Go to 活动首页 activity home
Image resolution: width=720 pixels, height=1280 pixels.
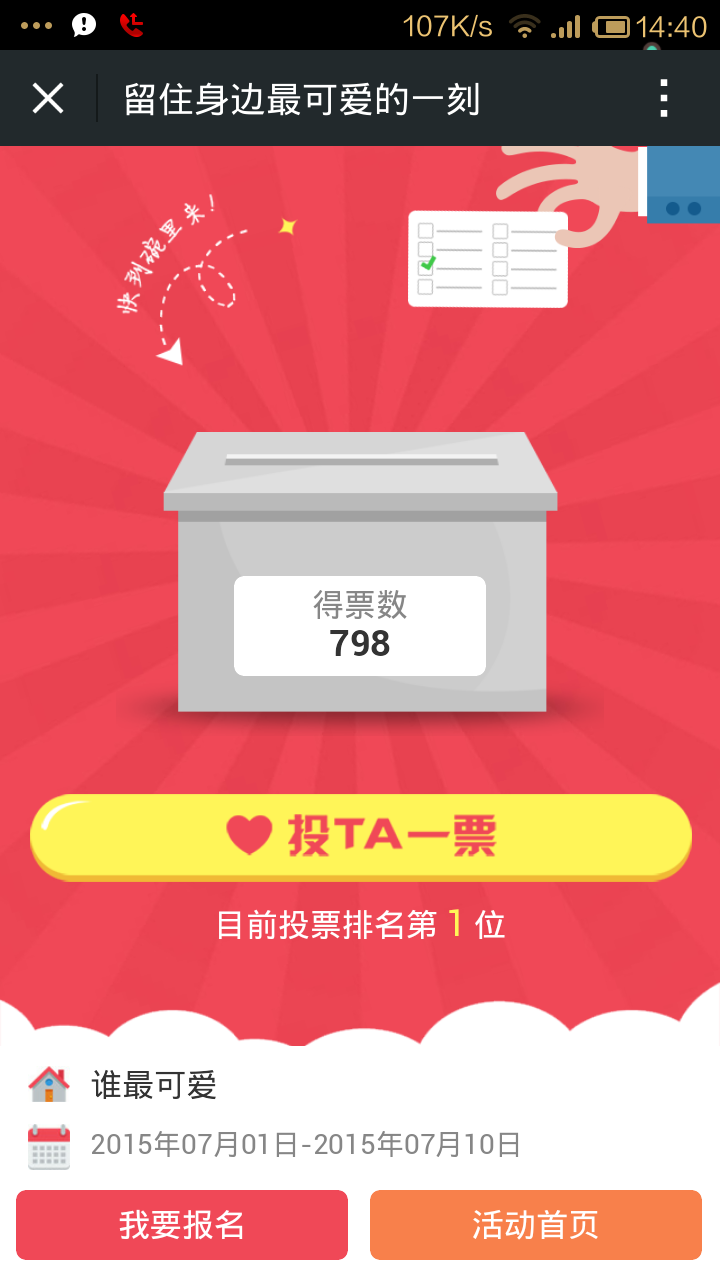click(535, 1224)
